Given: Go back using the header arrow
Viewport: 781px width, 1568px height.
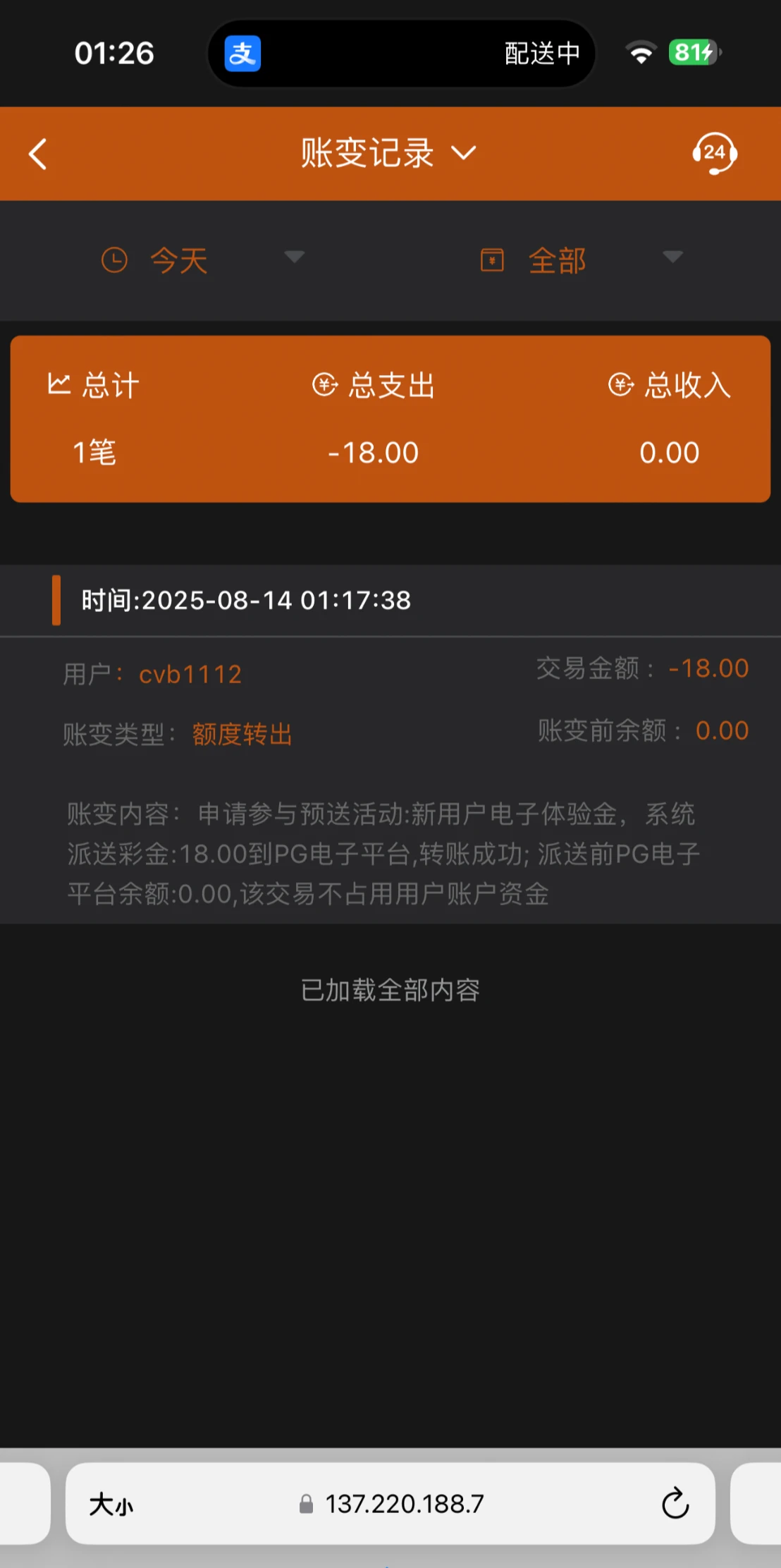Looking at the screenshot, I should coord(38,154).
